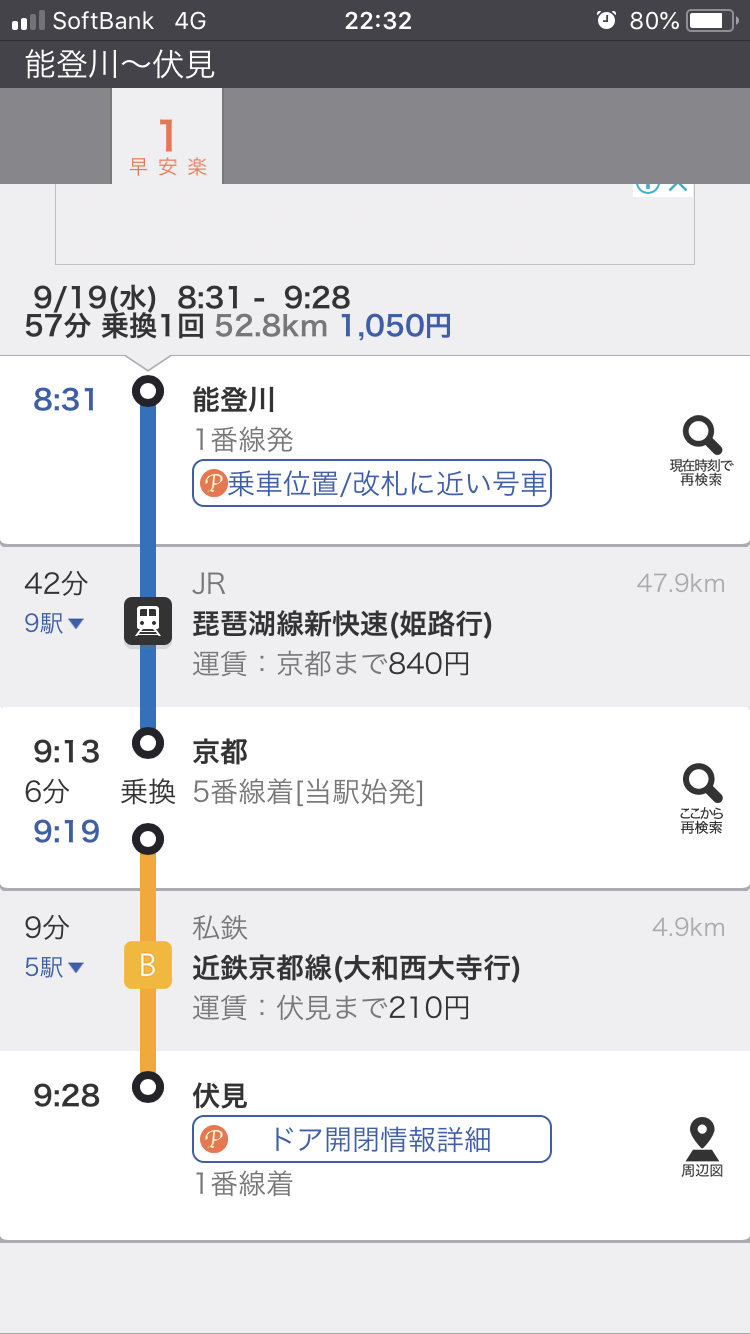
Task: Open 乗車位置/改札に近い号車 info for 能登川
Action: click(x=371, y=484)
